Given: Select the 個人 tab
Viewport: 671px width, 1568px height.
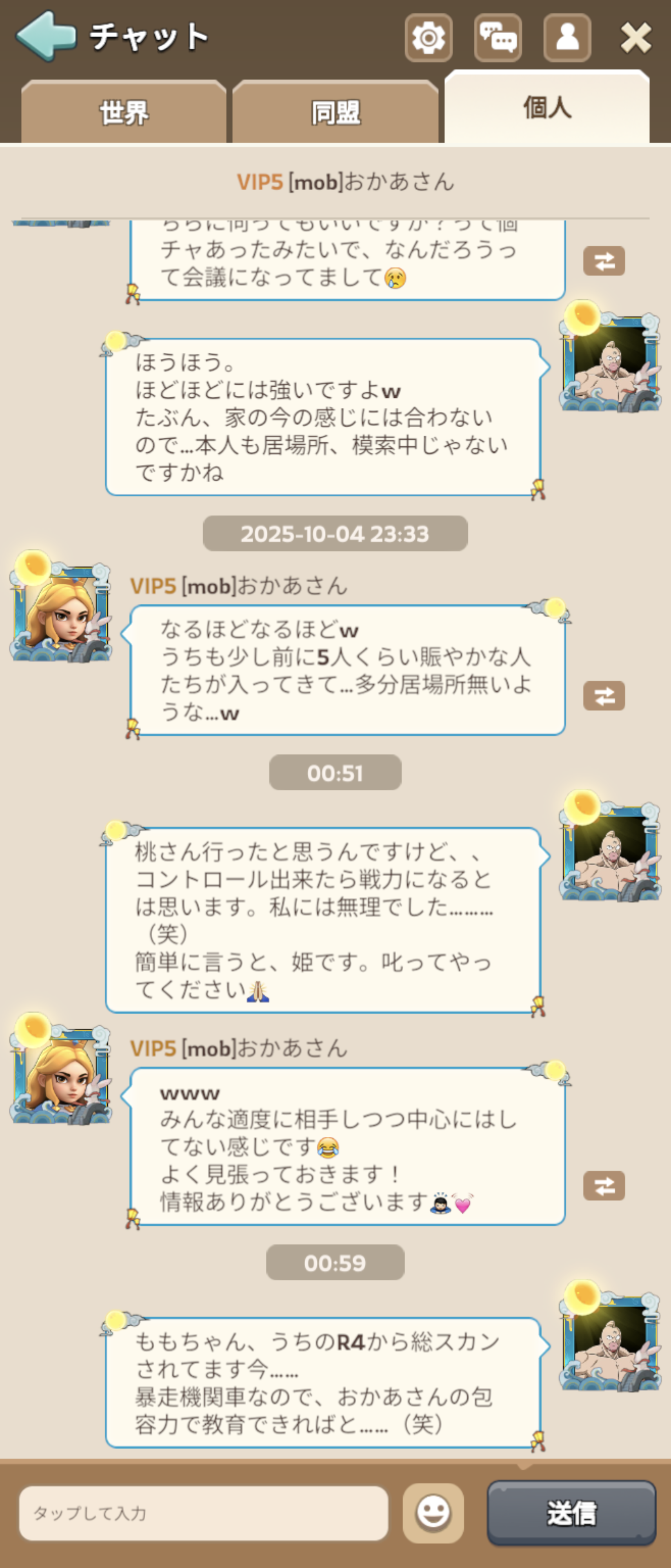Looking at the screenshot, I should click(546, 108).
